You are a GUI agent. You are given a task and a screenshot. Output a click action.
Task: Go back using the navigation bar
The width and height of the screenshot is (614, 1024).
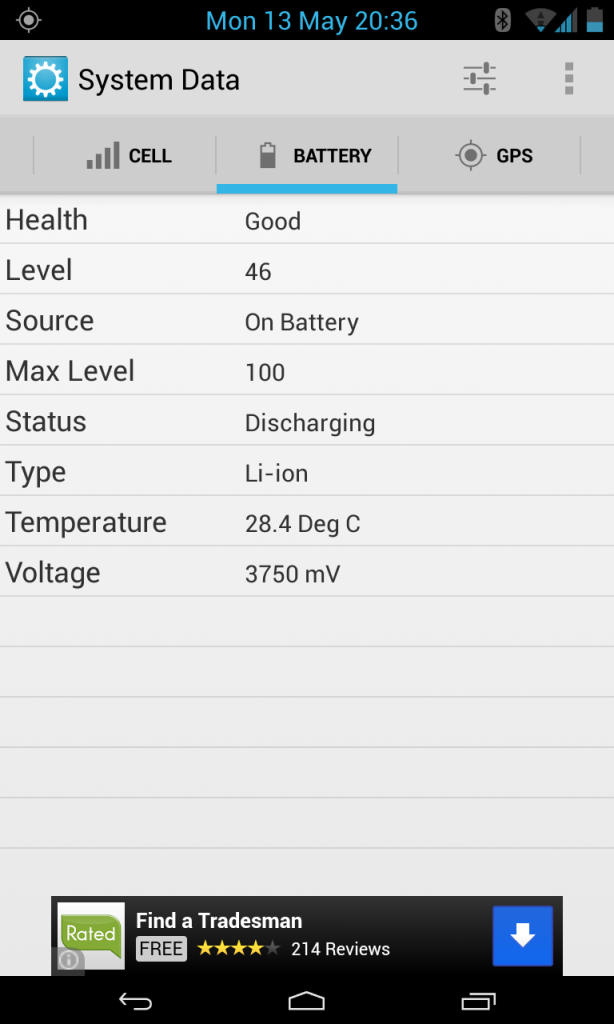(135, 1000)
